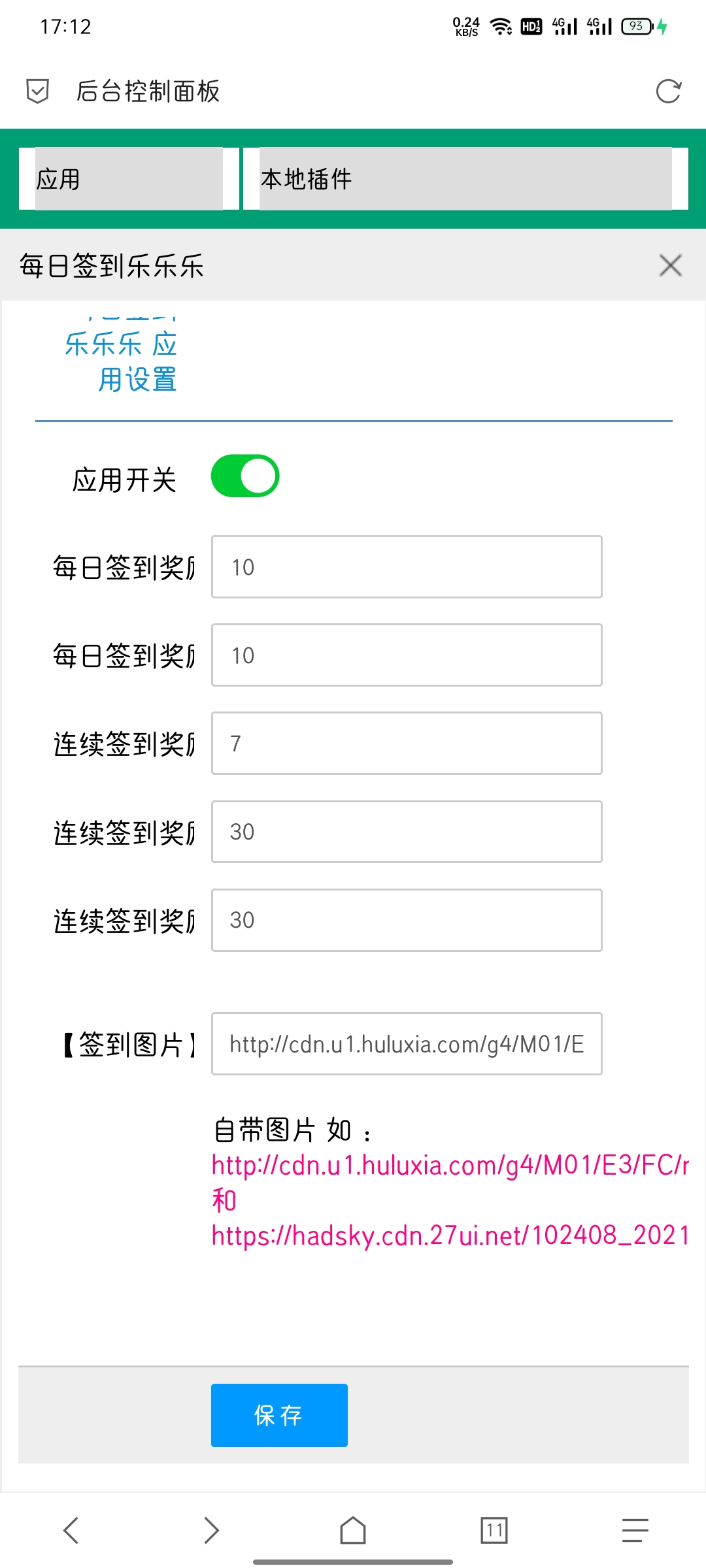Turn off the 应用开关 switch
The image size is (706, 1568).
245,476
